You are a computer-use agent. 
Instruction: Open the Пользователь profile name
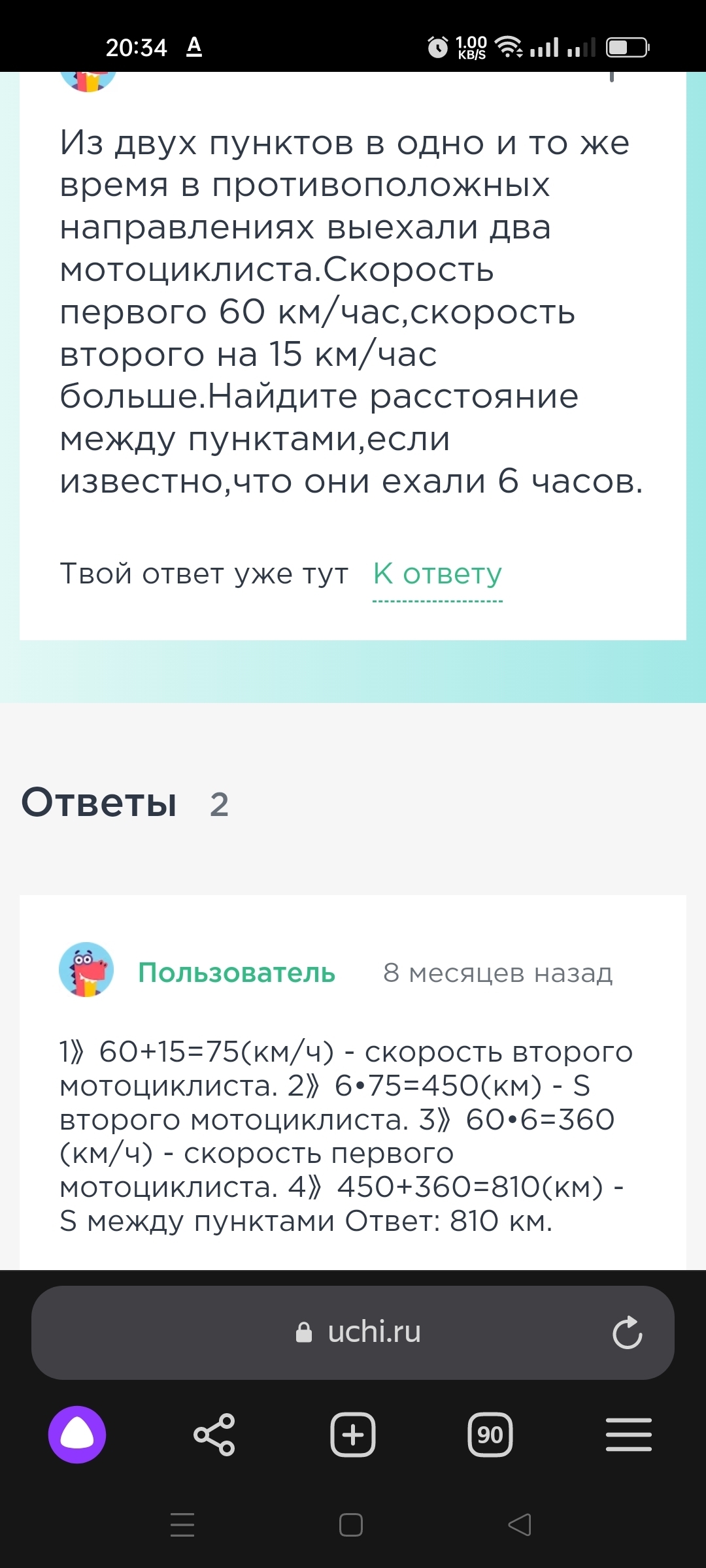[x=237, y=973]
